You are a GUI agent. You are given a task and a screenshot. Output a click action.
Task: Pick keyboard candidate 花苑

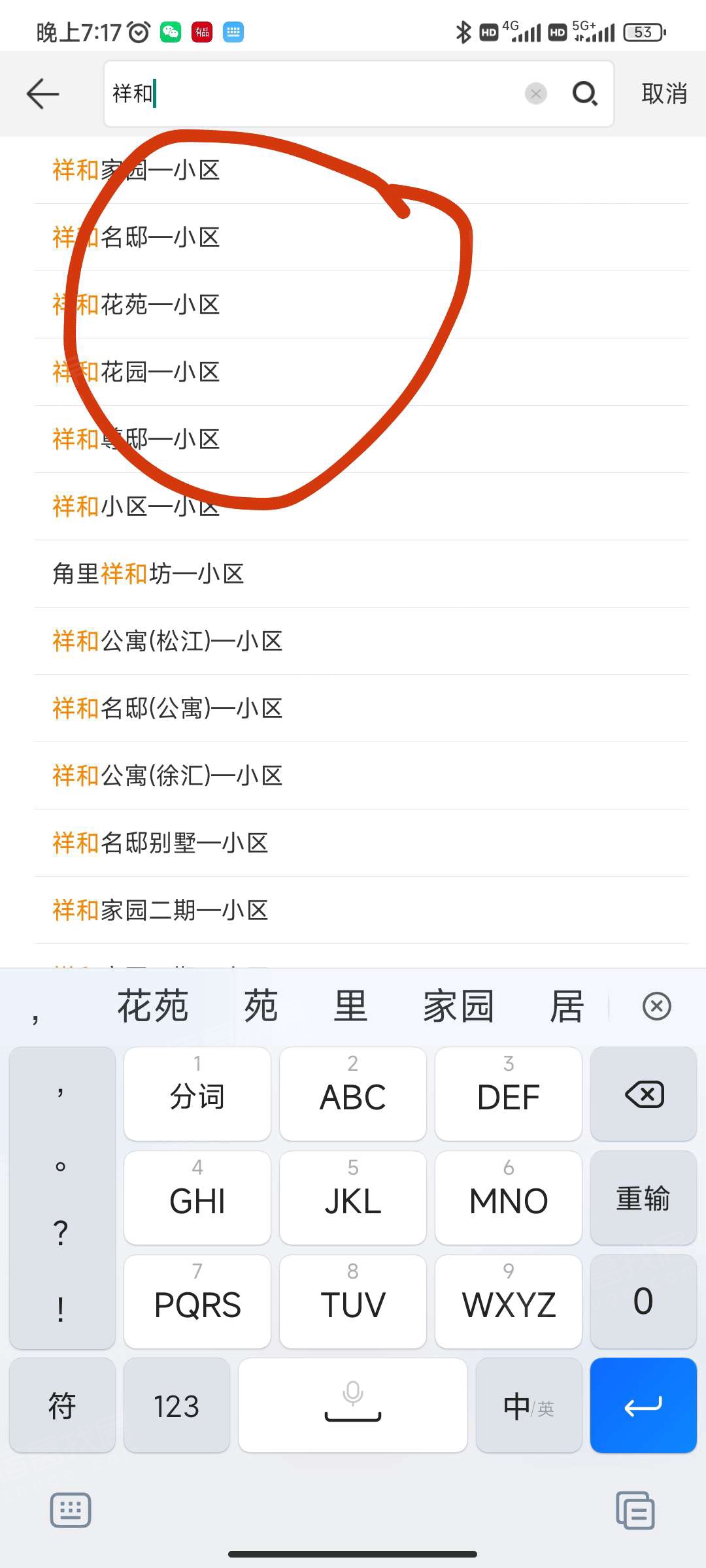[x=152, y=1006]
